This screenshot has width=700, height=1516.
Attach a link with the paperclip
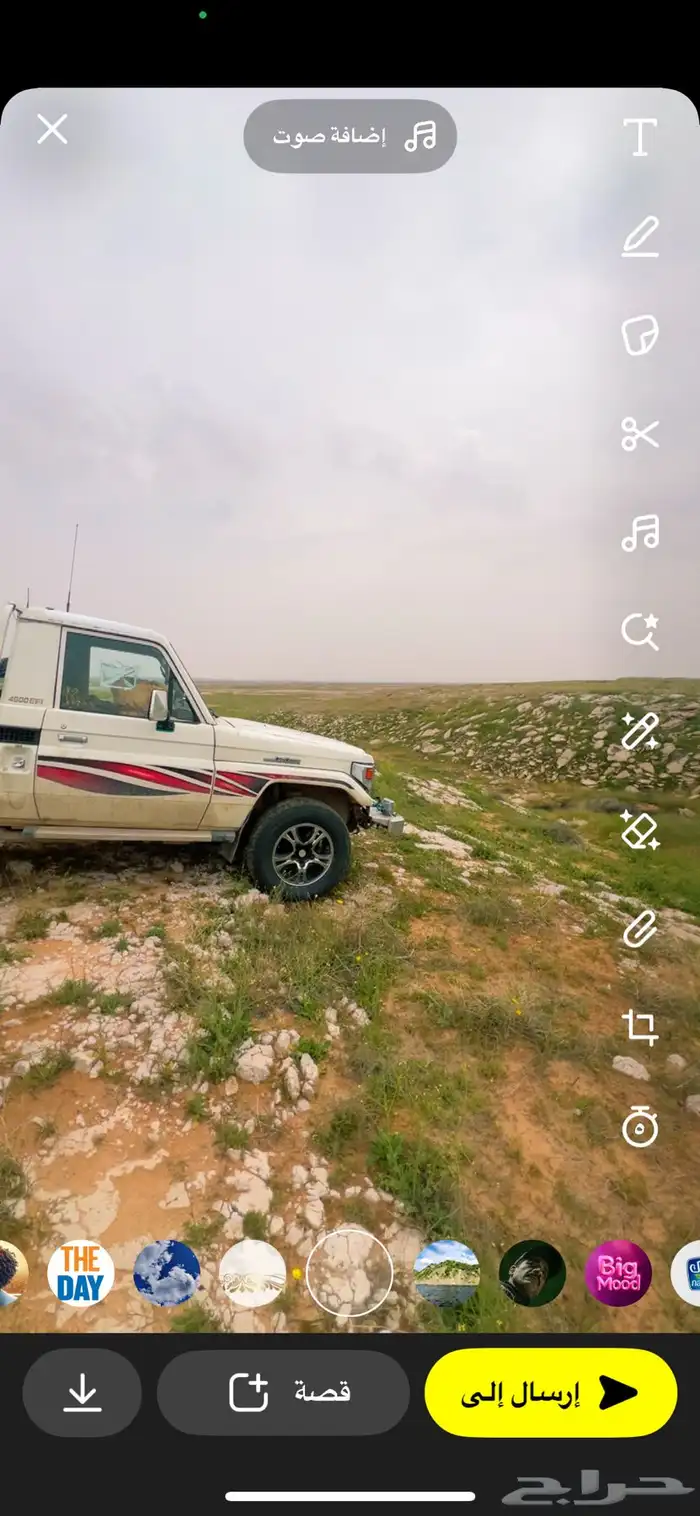[x=640, y=930]
